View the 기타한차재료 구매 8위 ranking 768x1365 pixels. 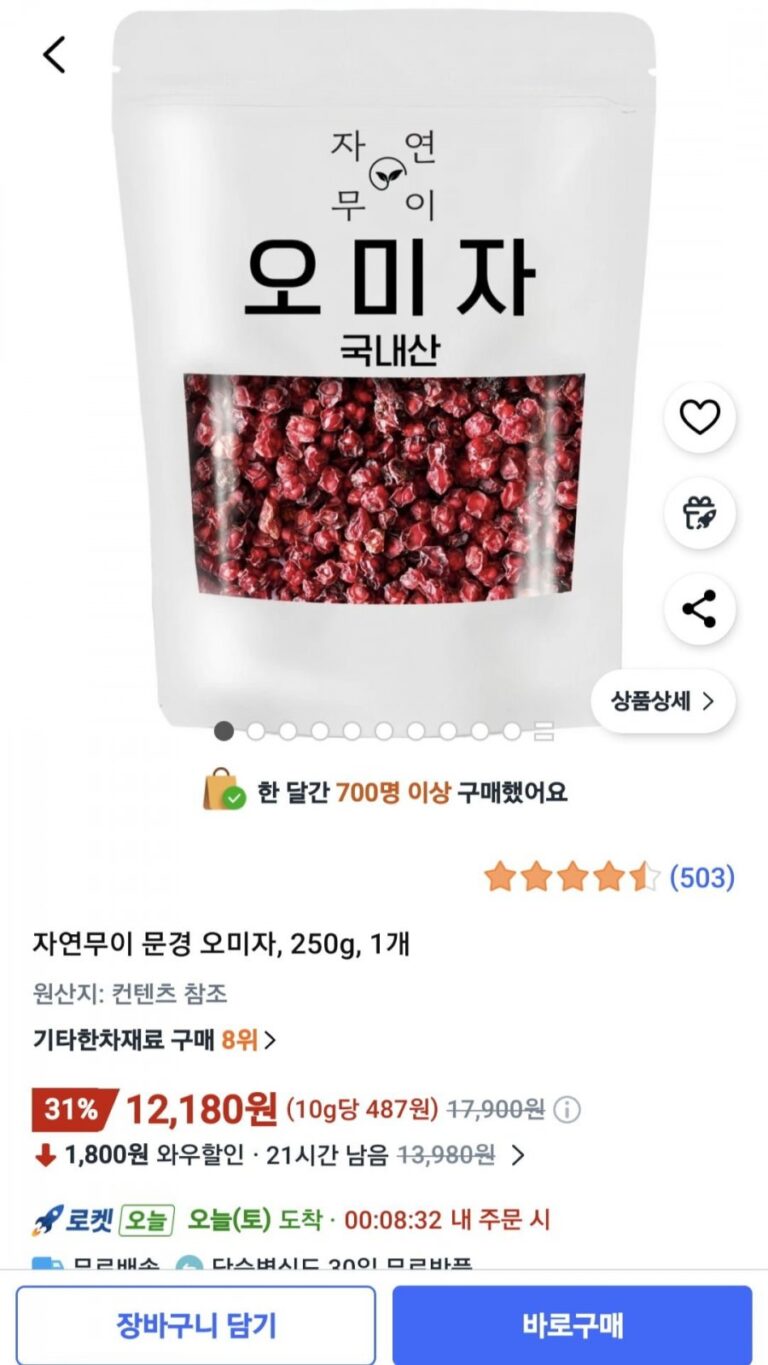pos(154,1040)
